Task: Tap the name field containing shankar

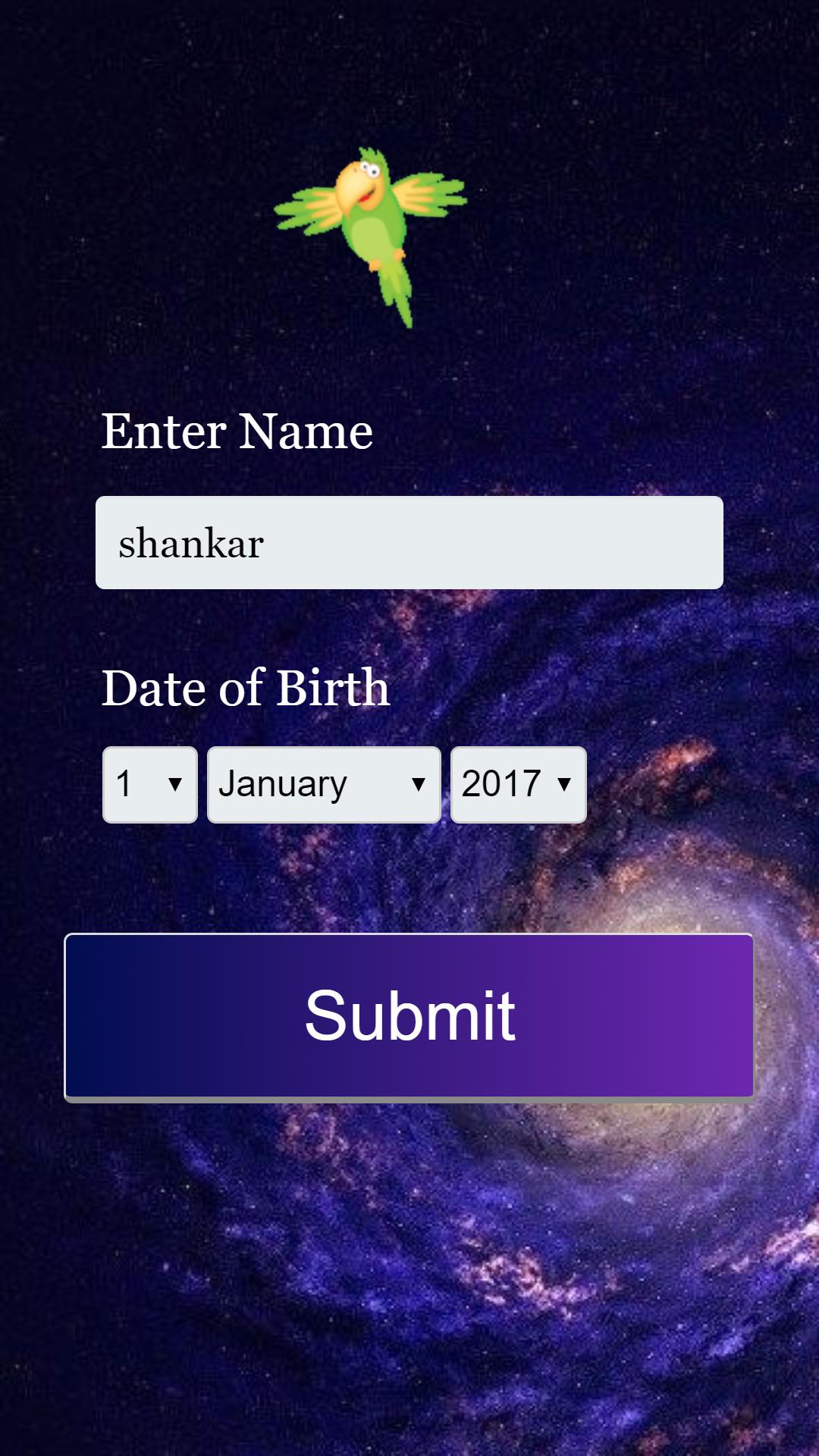Action: pos(409,543)
